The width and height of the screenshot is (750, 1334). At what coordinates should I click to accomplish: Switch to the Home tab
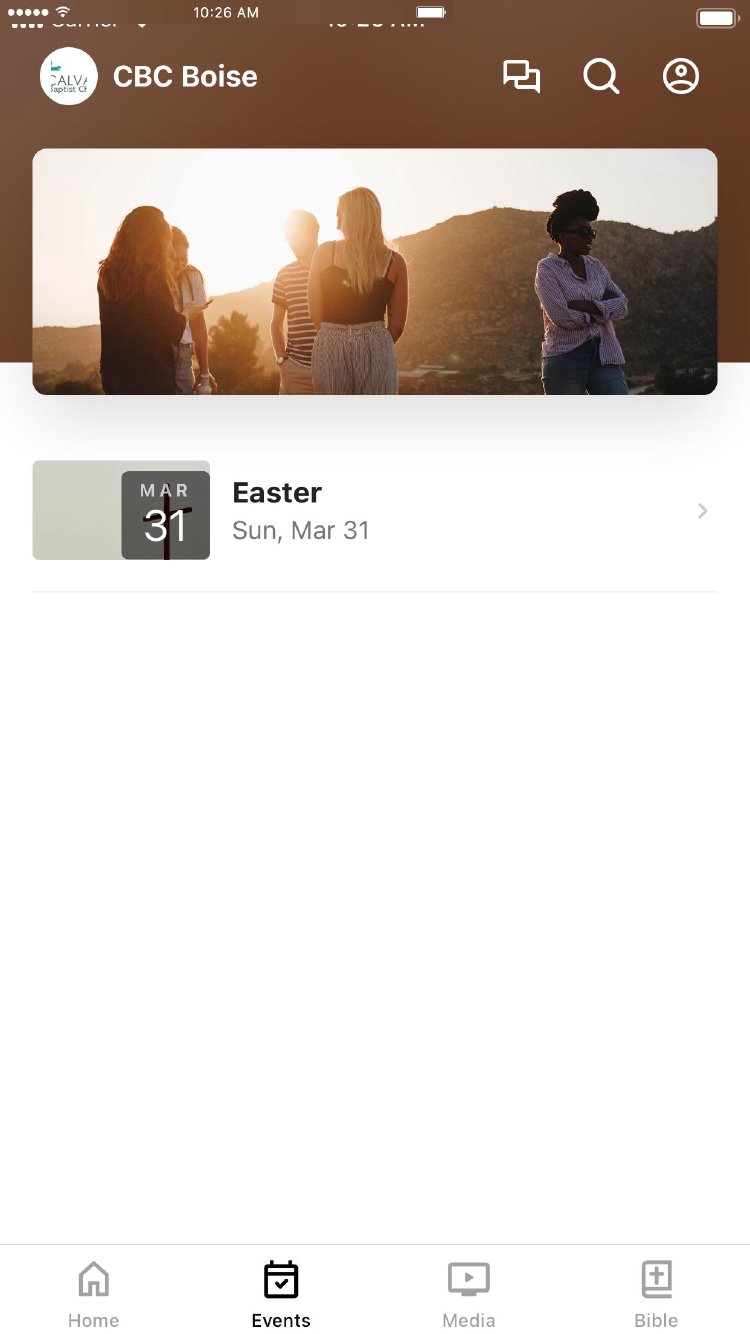(94, 1294)
